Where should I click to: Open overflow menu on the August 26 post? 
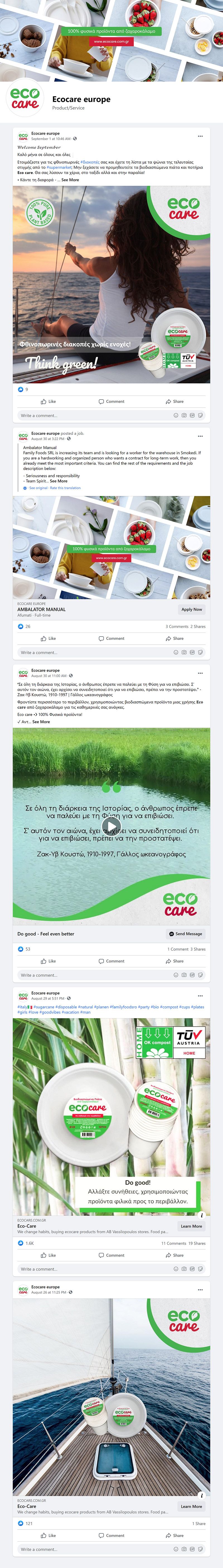tap(200, 1290)
